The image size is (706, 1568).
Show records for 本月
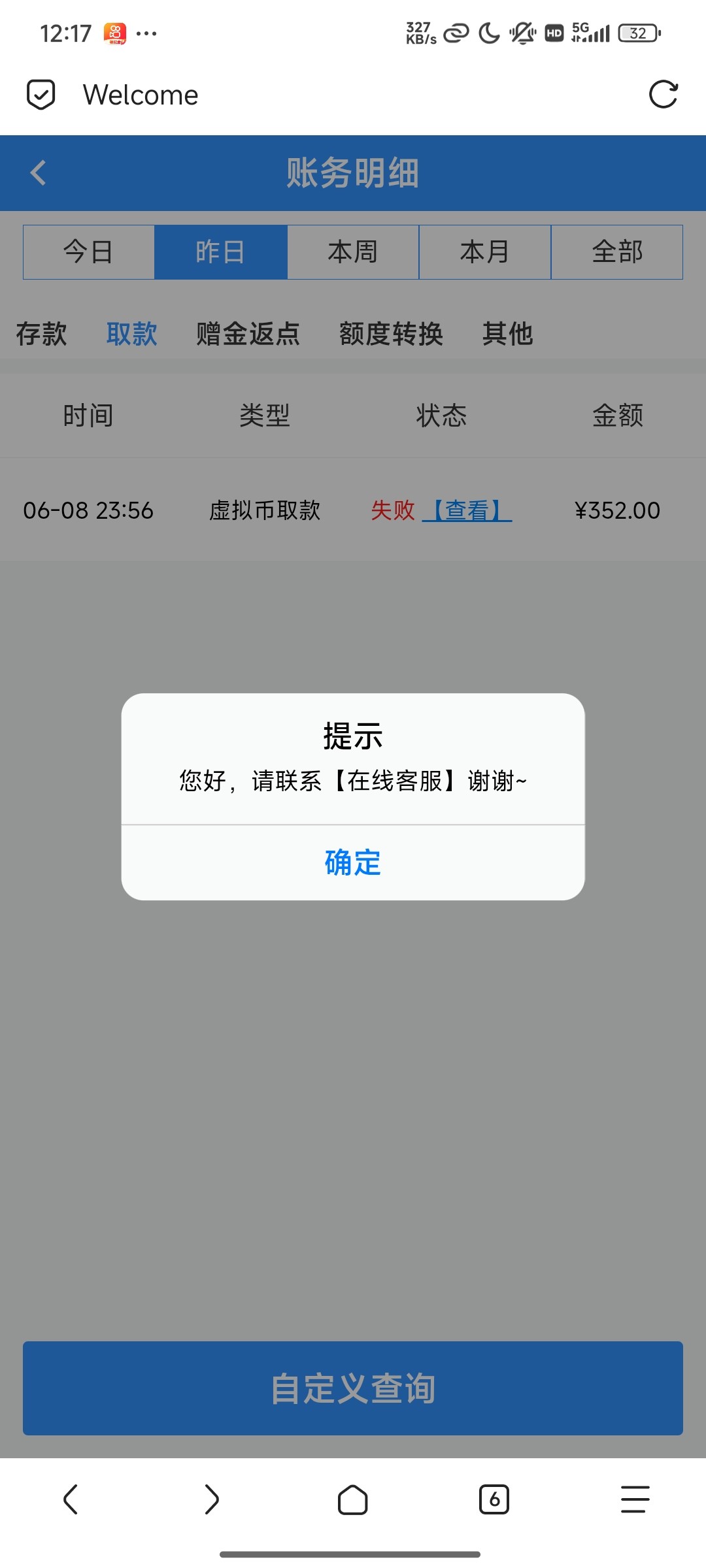[x=485, y=252]
